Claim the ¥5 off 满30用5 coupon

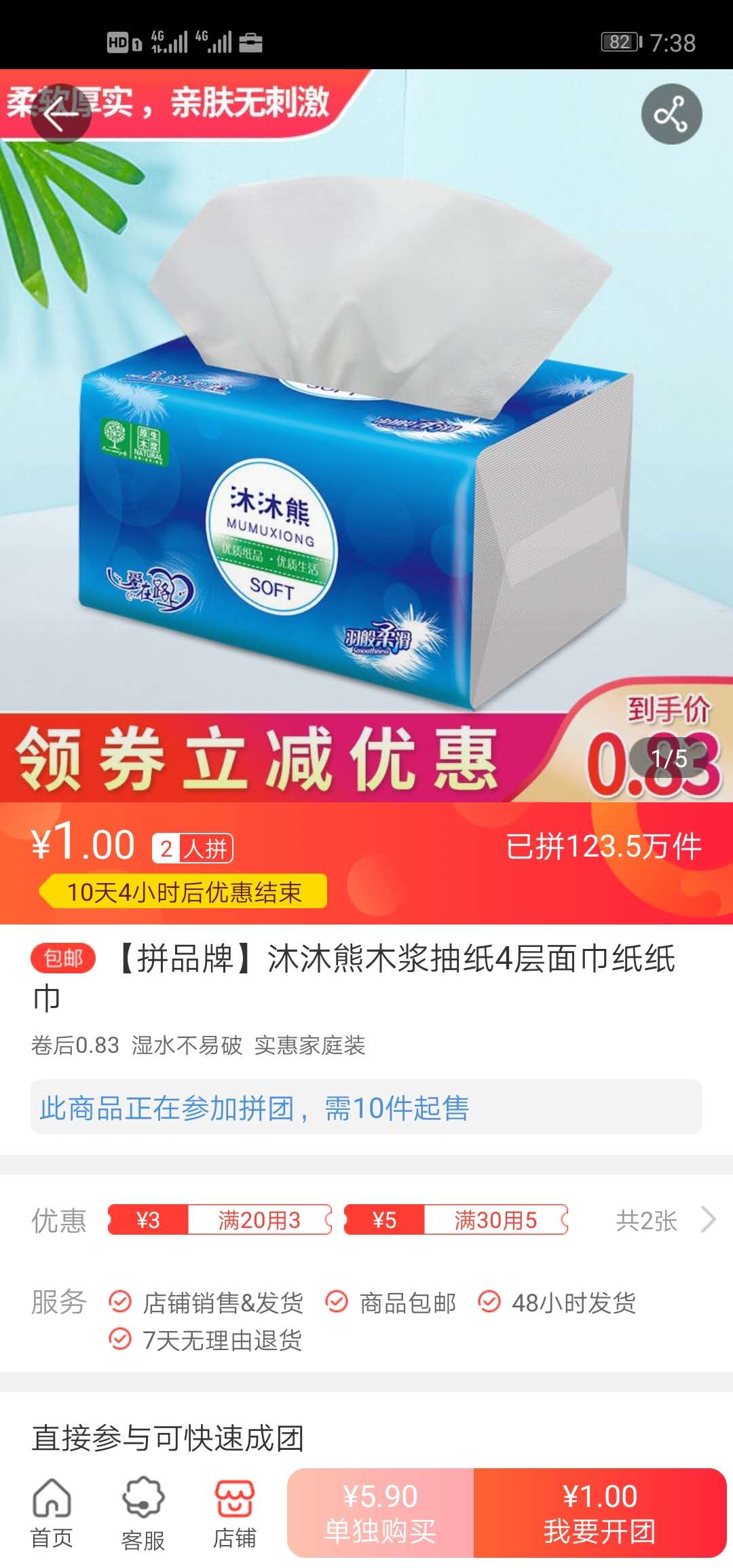(455, 1220)
